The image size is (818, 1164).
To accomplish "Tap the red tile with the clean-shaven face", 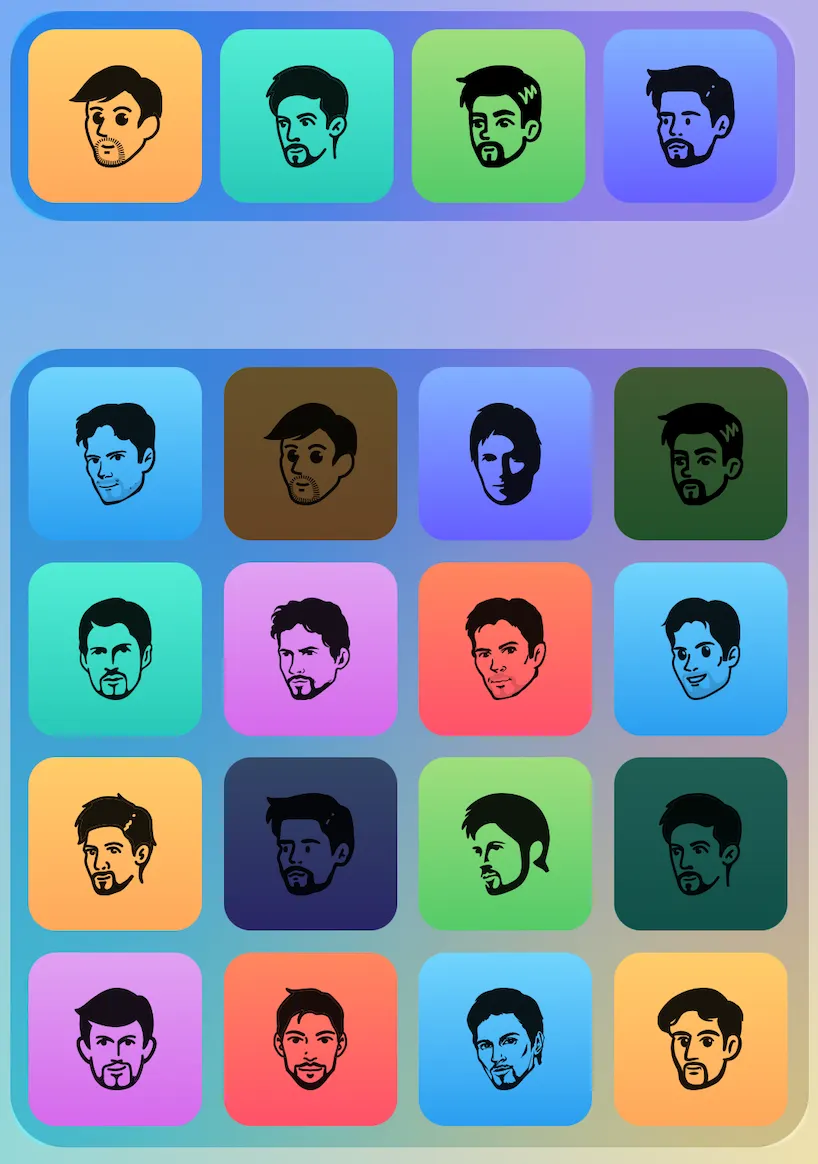I will 505,648.
